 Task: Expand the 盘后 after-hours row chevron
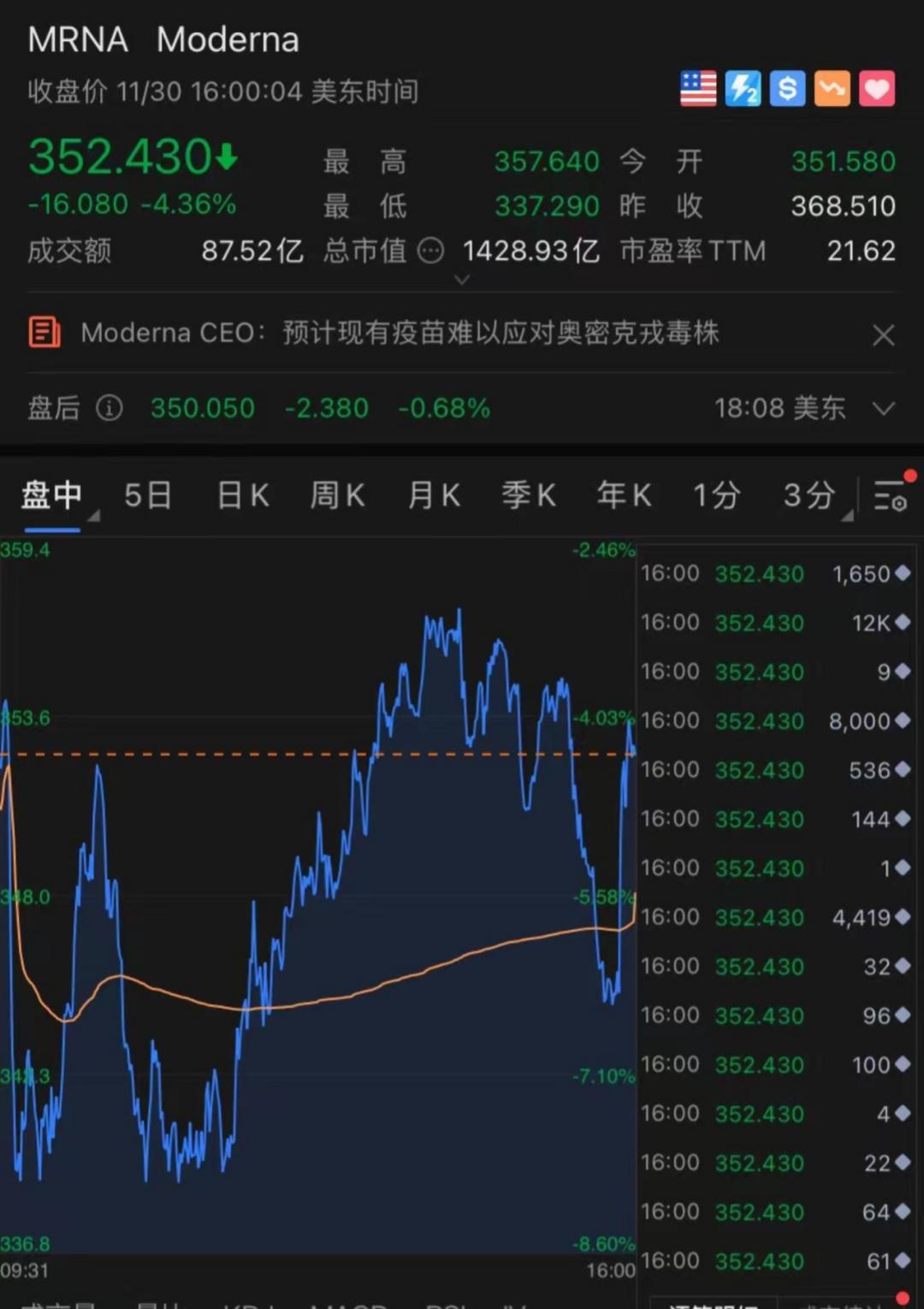click(x=884, y=408)
